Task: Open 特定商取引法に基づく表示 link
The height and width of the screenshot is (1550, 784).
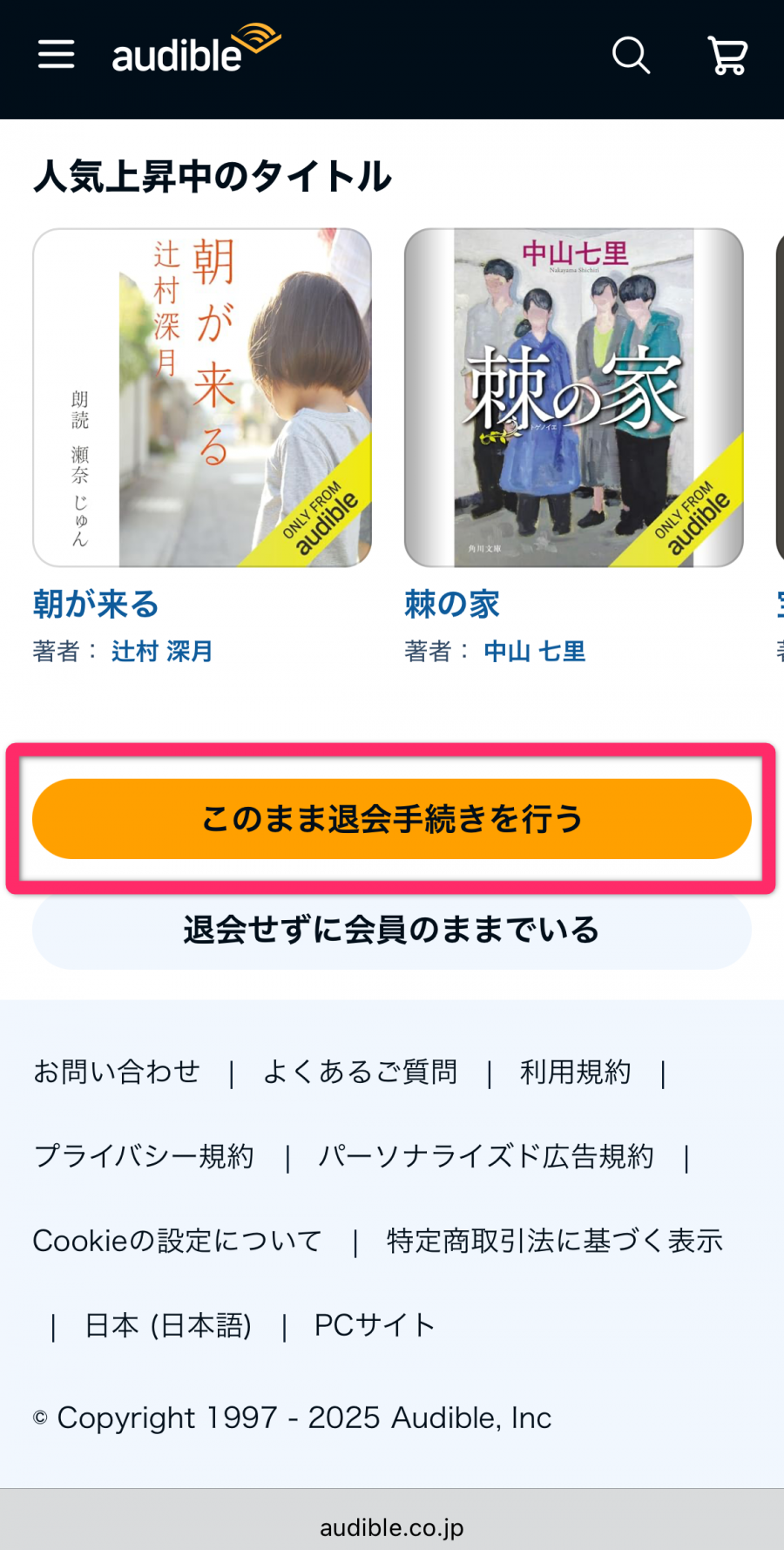Action: (555, 1241)
